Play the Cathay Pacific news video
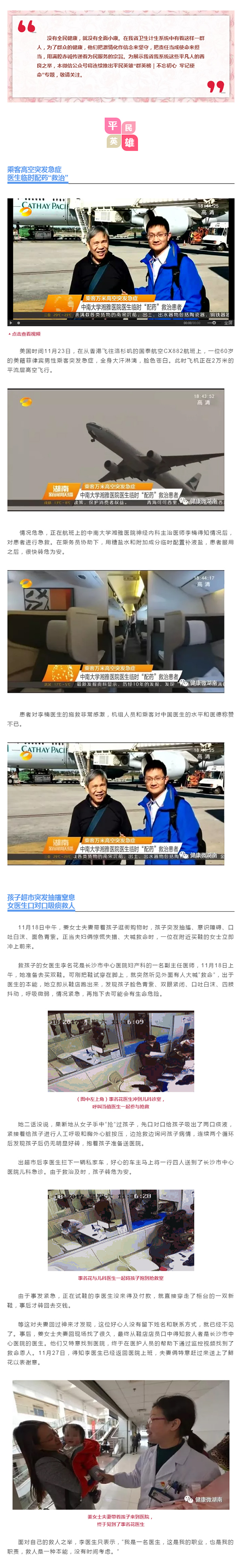The image size is (243, 1568). point(11,323)
